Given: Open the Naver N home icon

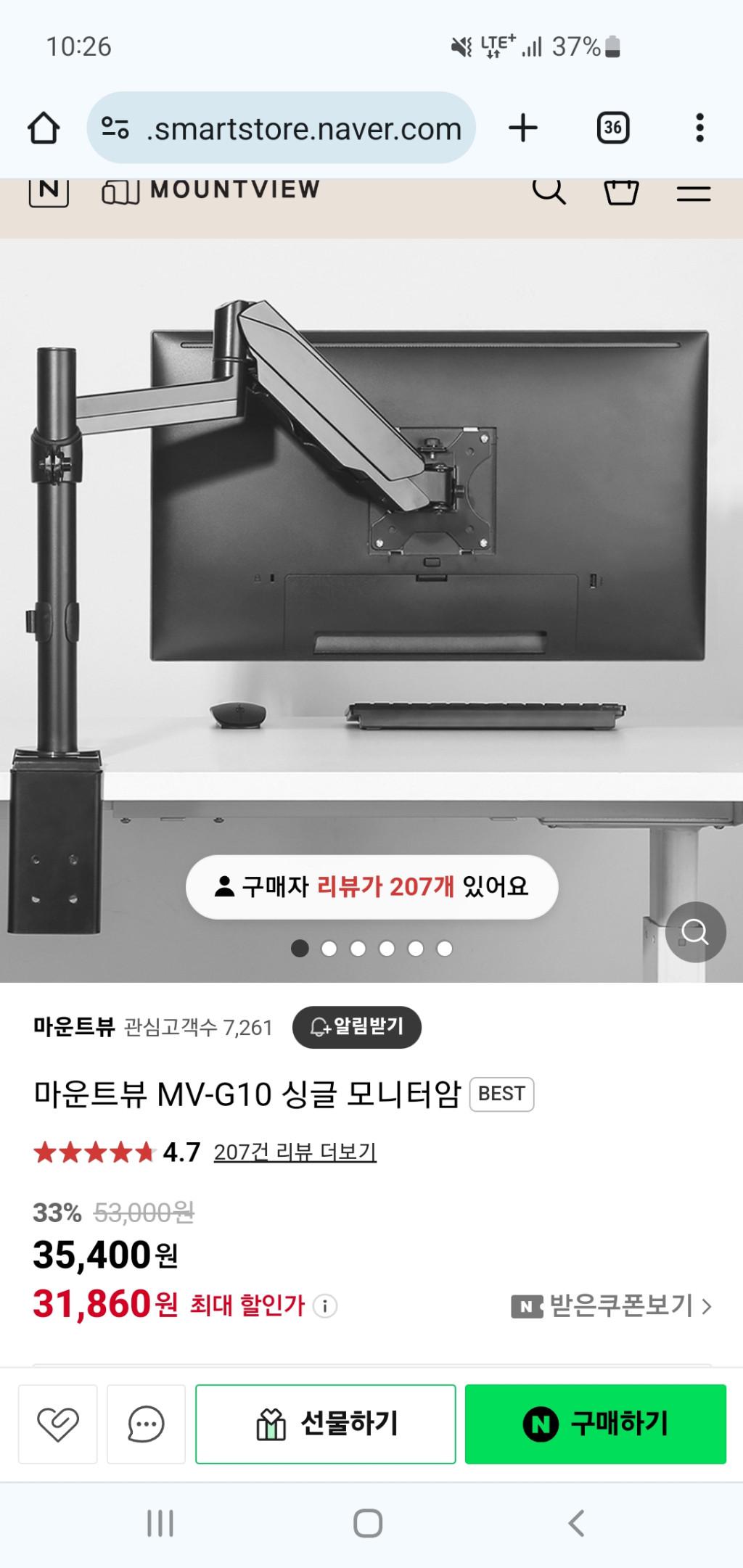Looking at the screenshot, I should 49,191.
